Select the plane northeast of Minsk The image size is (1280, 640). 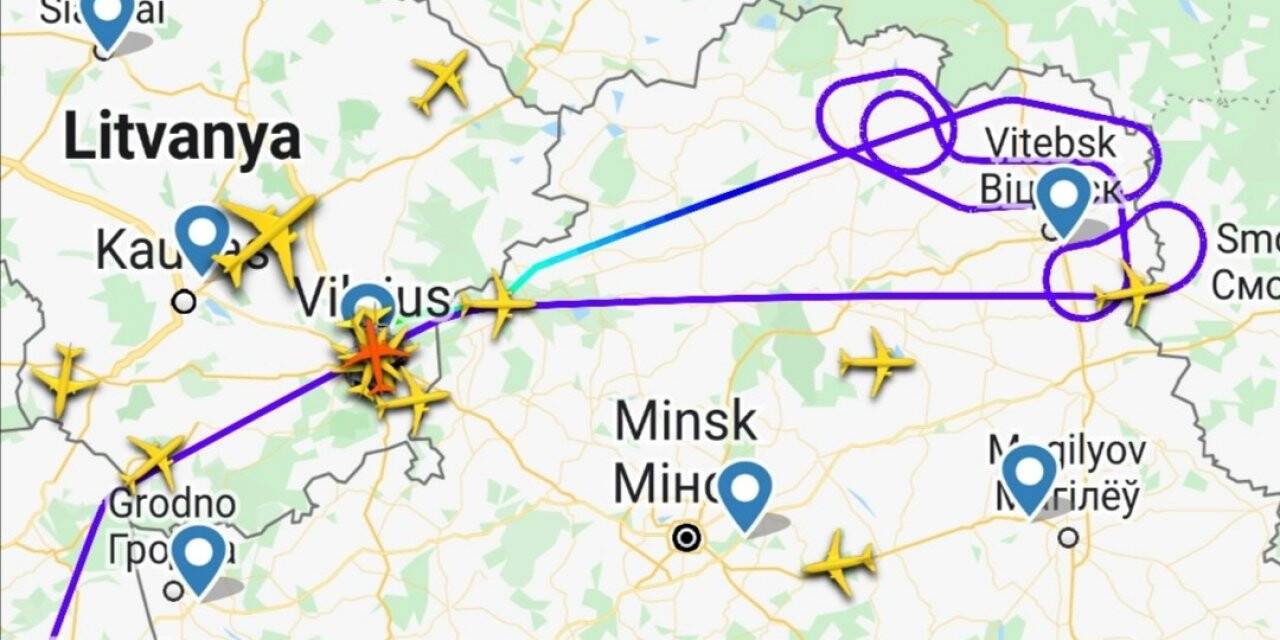click(876, 362)
